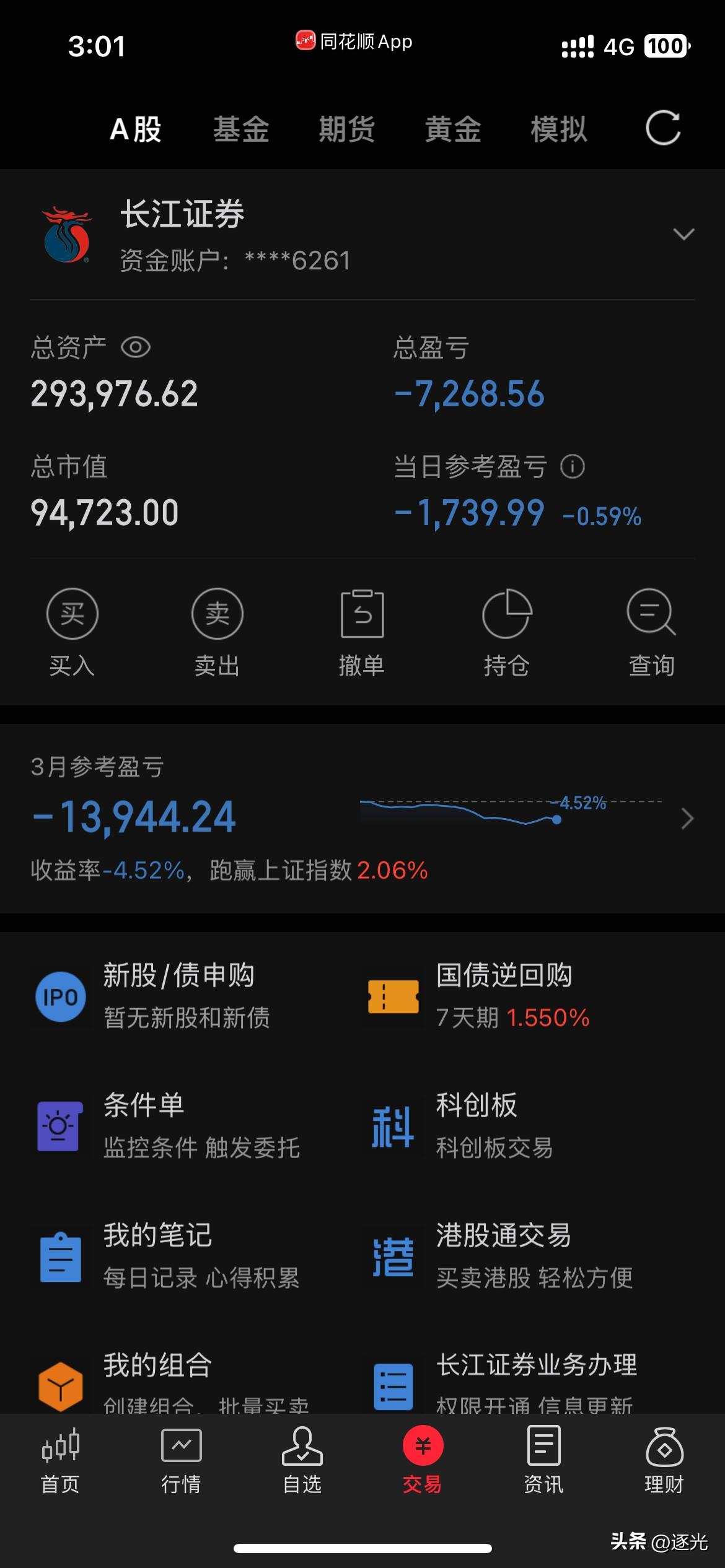This screenshot has height=1568, width=725.
Task: Open 我的组合 via the orange icon
Action: click(59, 1386)
